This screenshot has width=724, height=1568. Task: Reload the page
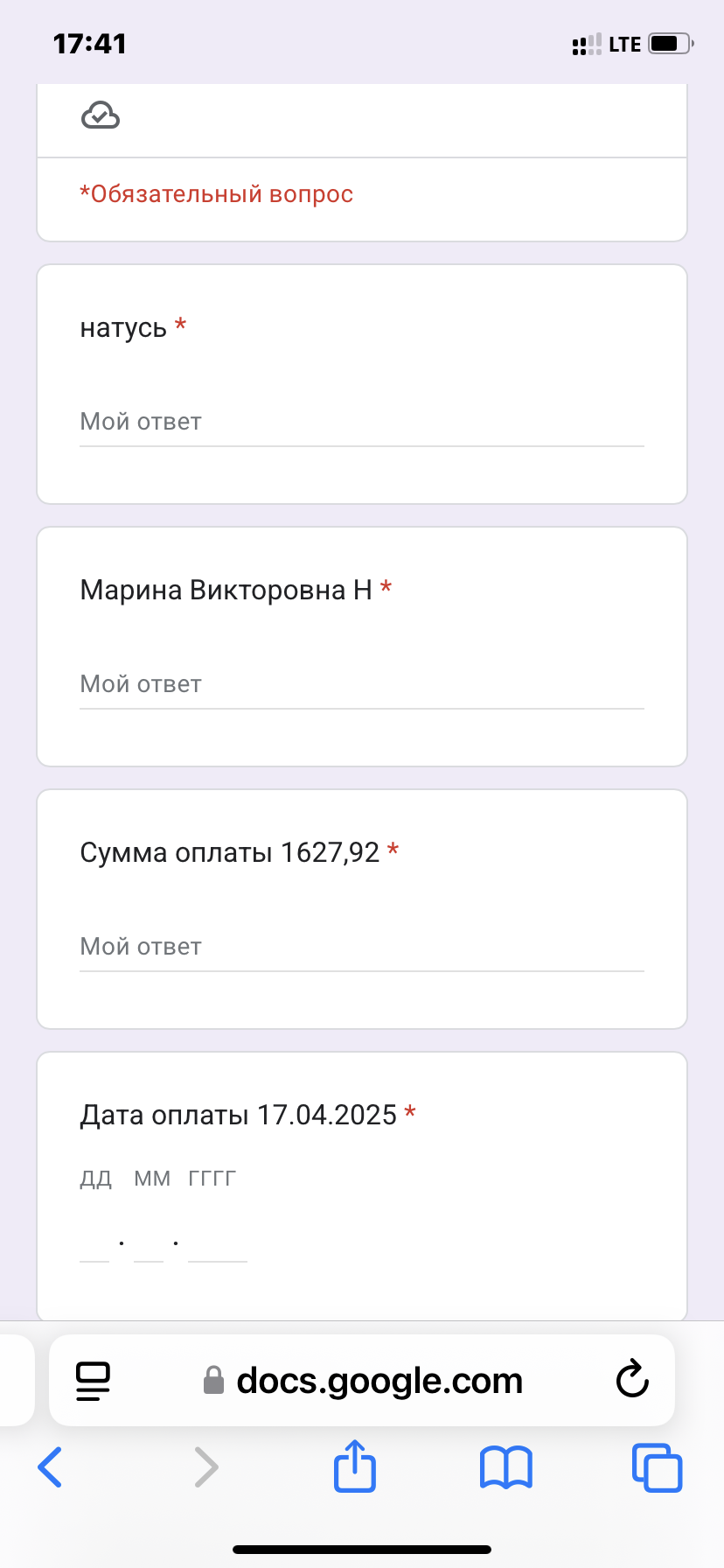(x=632, y=1381)
